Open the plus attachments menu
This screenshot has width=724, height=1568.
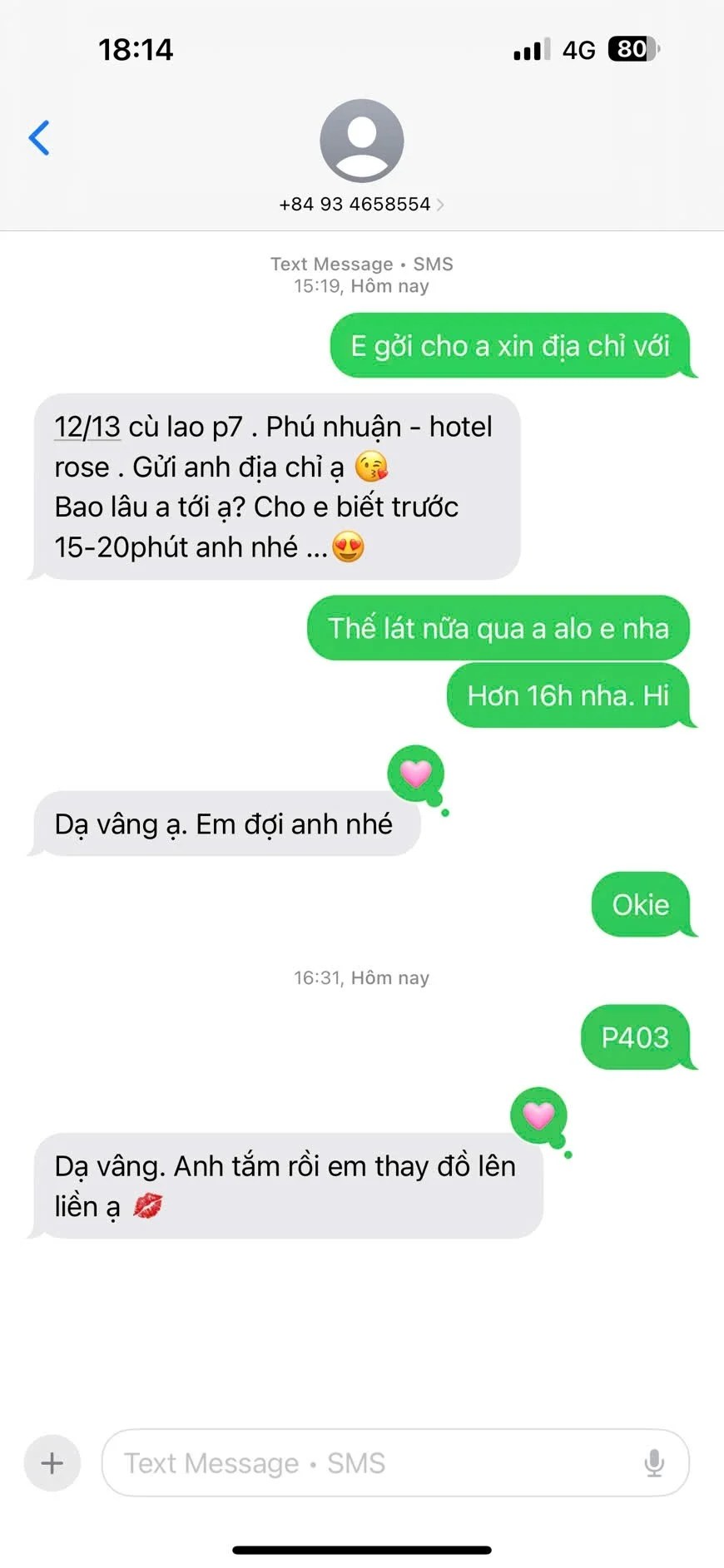tap(52, 1463)
